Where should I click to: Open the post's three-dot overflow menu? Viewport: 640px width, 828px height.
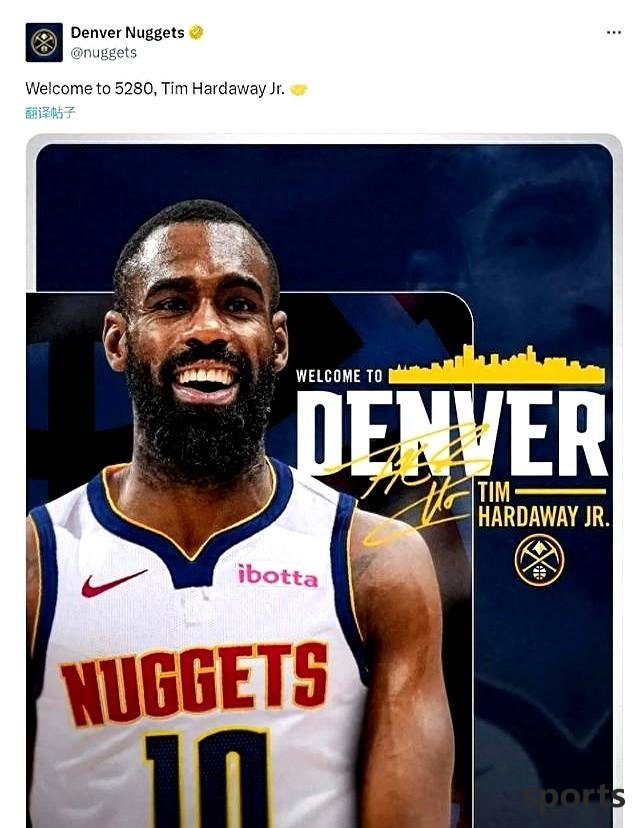coord(613,32)
